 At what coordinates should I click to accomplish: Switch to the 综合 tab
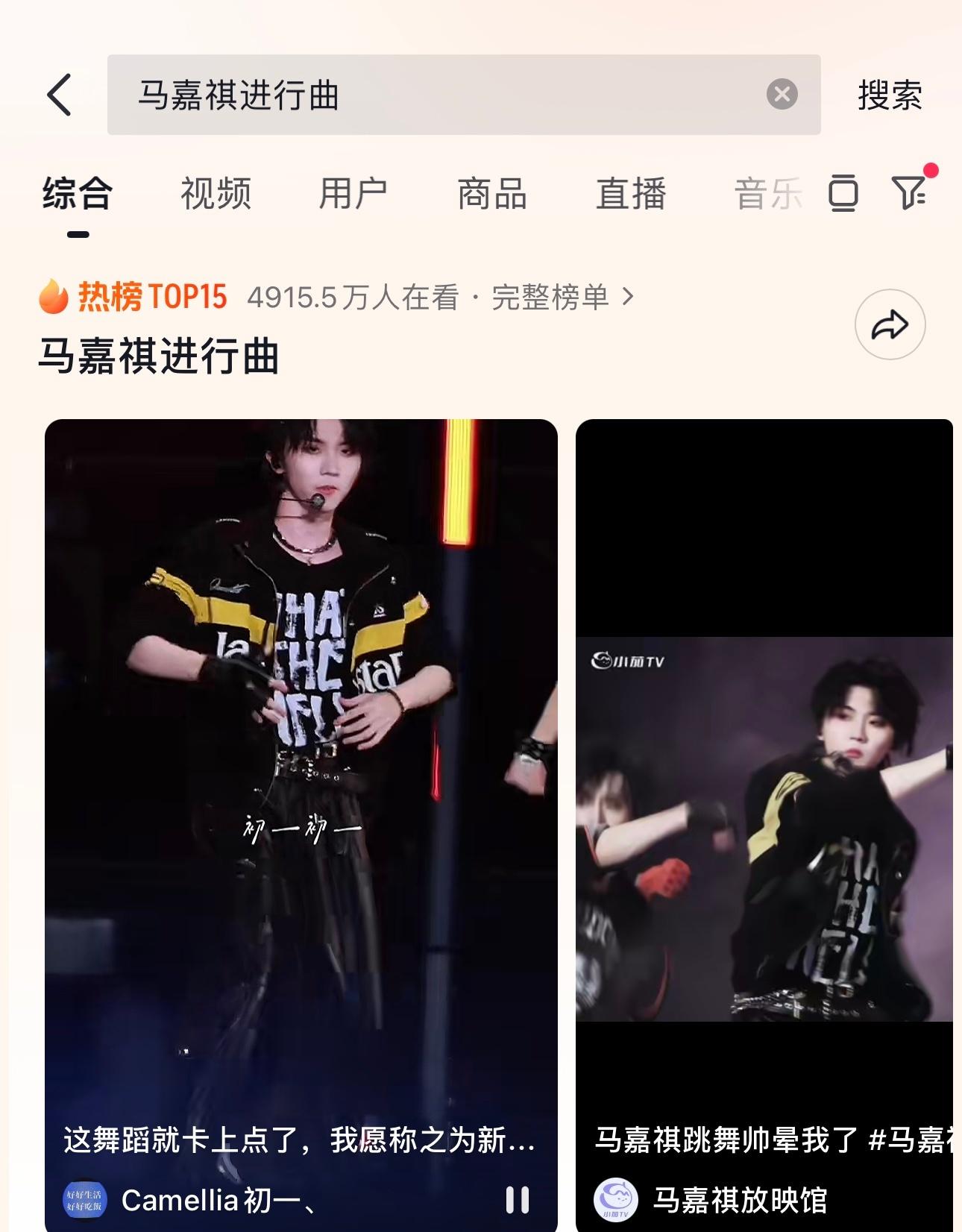(x=78, y=194)
